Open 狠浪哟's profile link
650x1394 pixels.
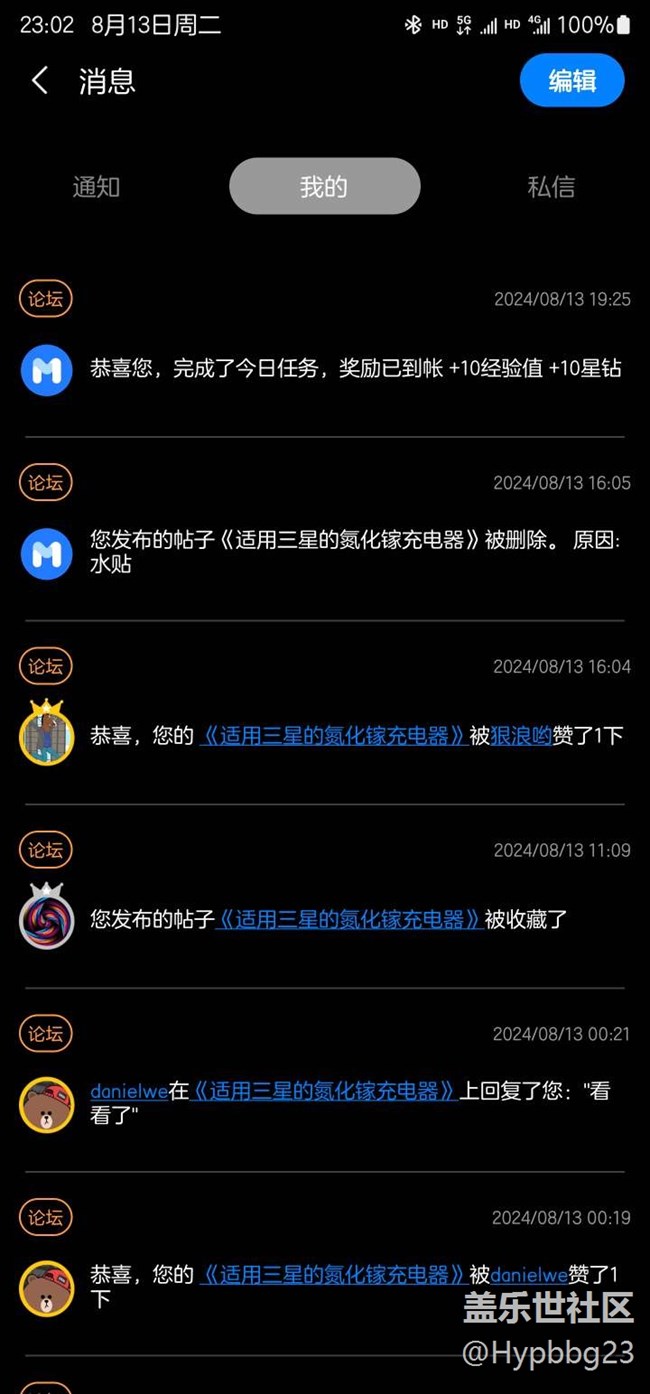(521, 736)
